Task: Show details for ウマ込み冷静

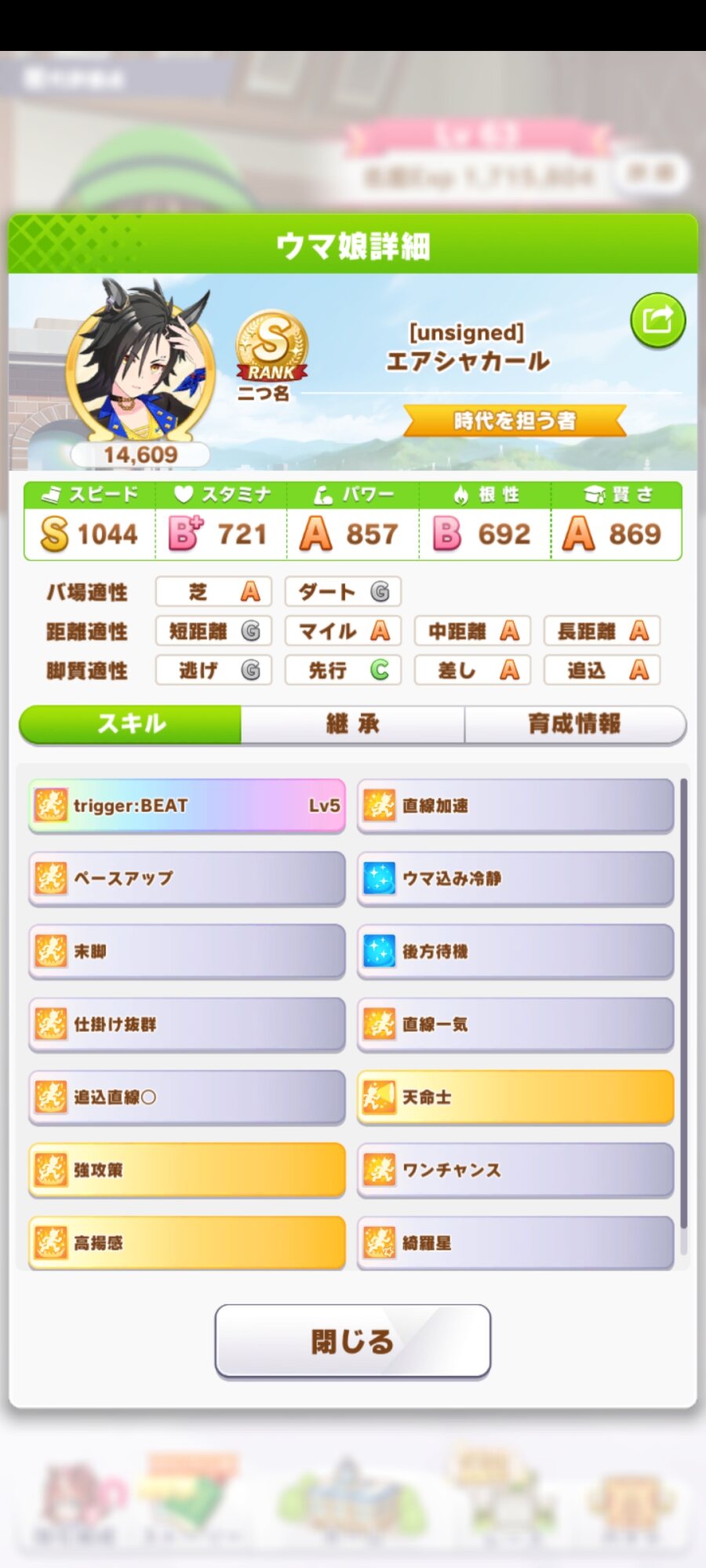Action: 515,879
